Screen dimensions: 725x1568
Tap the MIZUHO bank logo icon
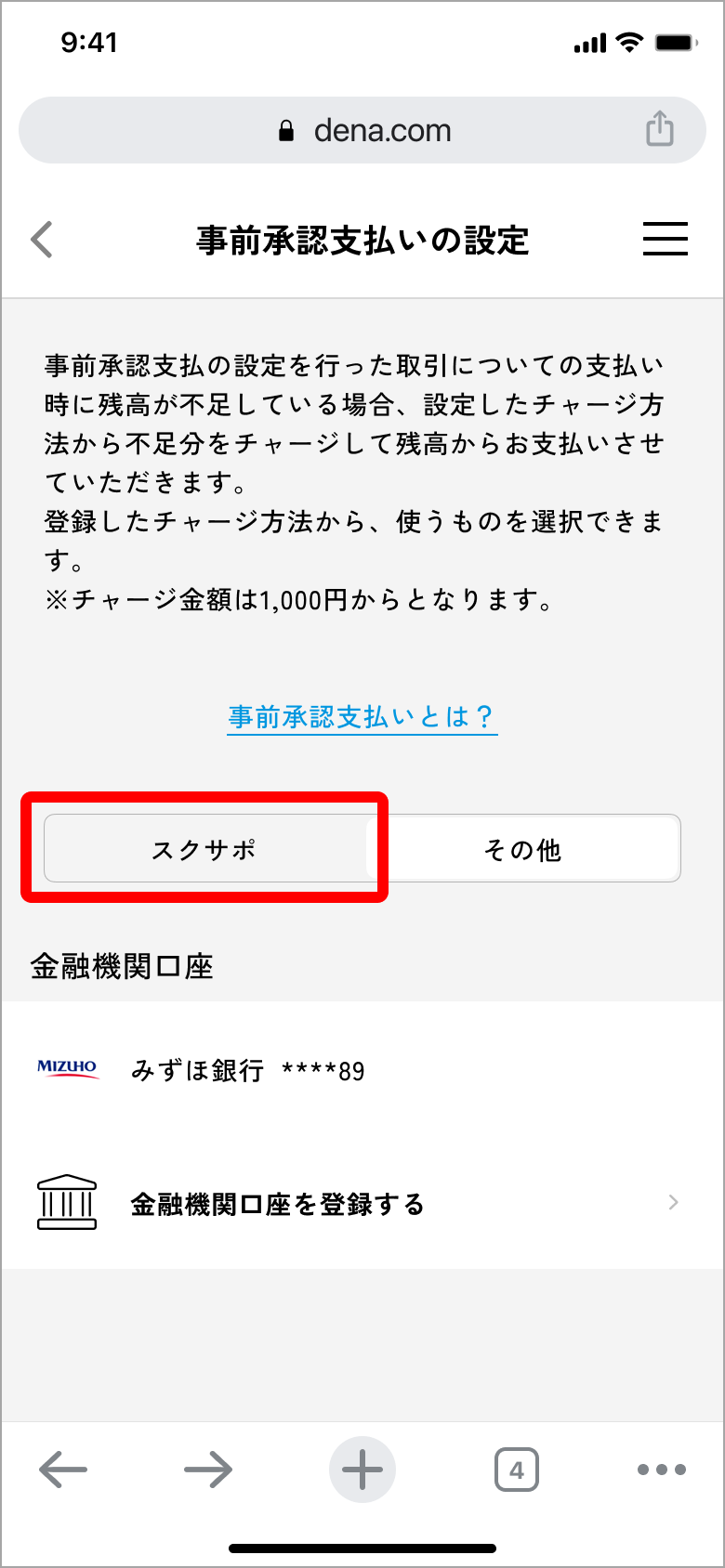click(68, 1068)
